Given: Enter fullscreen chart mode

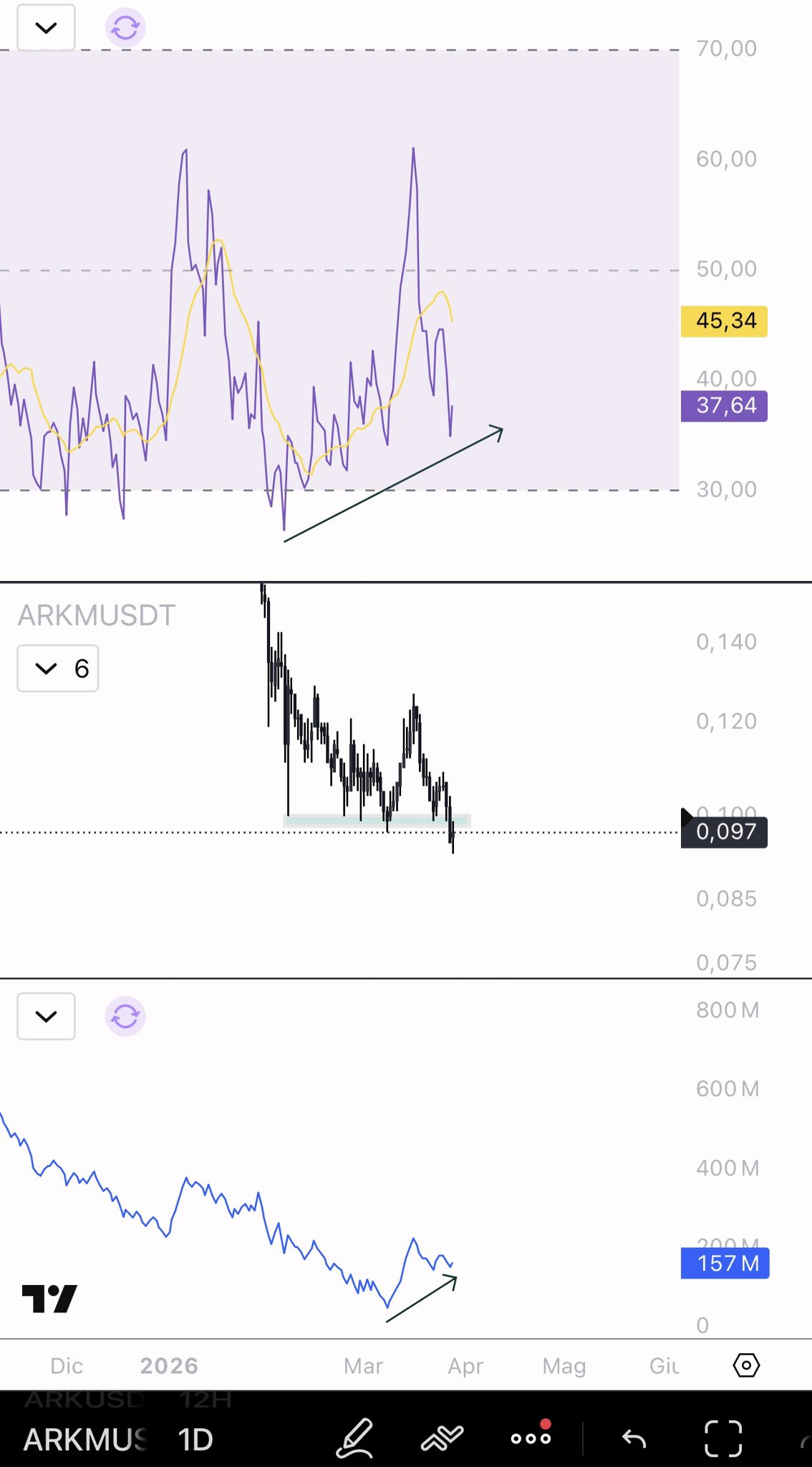Looking at the screenshot, I should pos(723,1438).
